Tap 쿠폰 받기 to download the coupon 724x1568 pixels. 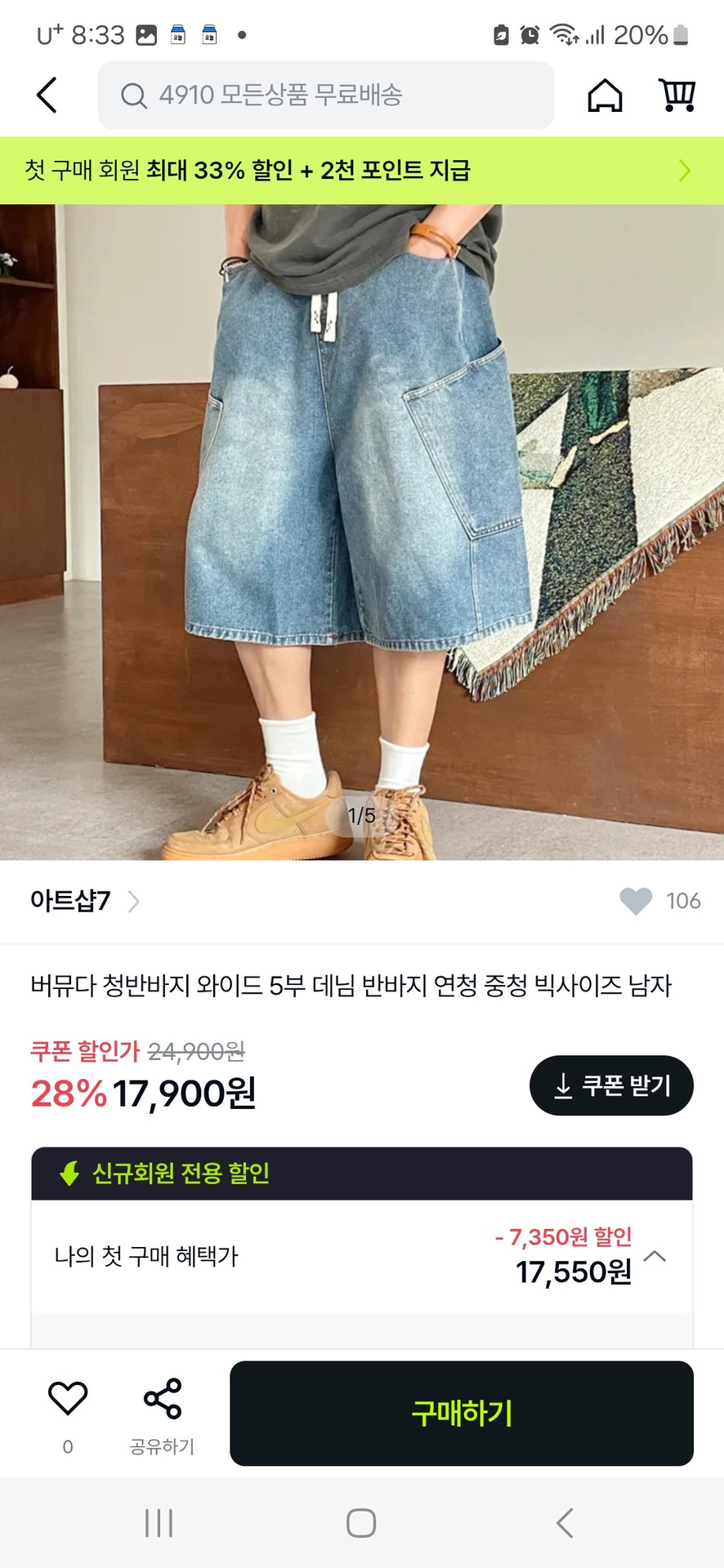pos(611,1085)
